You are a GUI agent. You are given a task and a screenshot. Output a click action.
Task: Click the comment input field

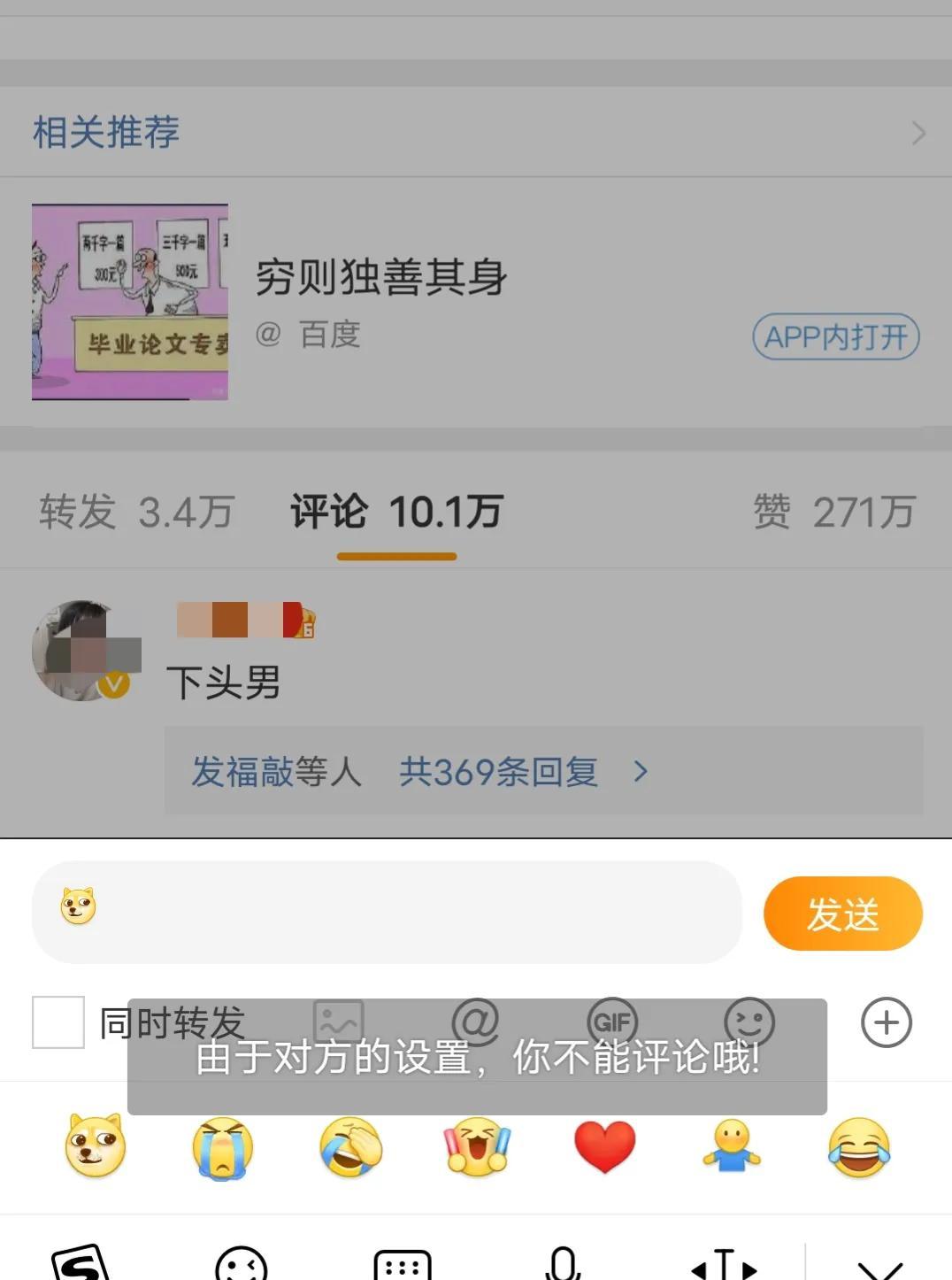click(x=387, y=914)
